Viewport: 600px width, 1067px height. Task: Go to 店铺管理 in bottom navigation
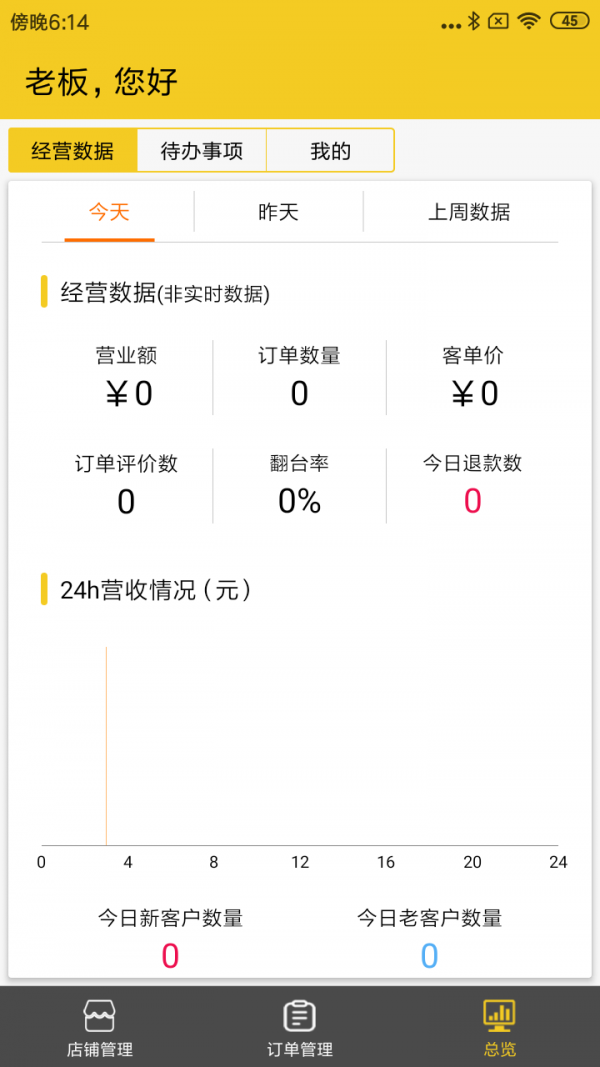pyautogui.click(x=99, y=1027)
